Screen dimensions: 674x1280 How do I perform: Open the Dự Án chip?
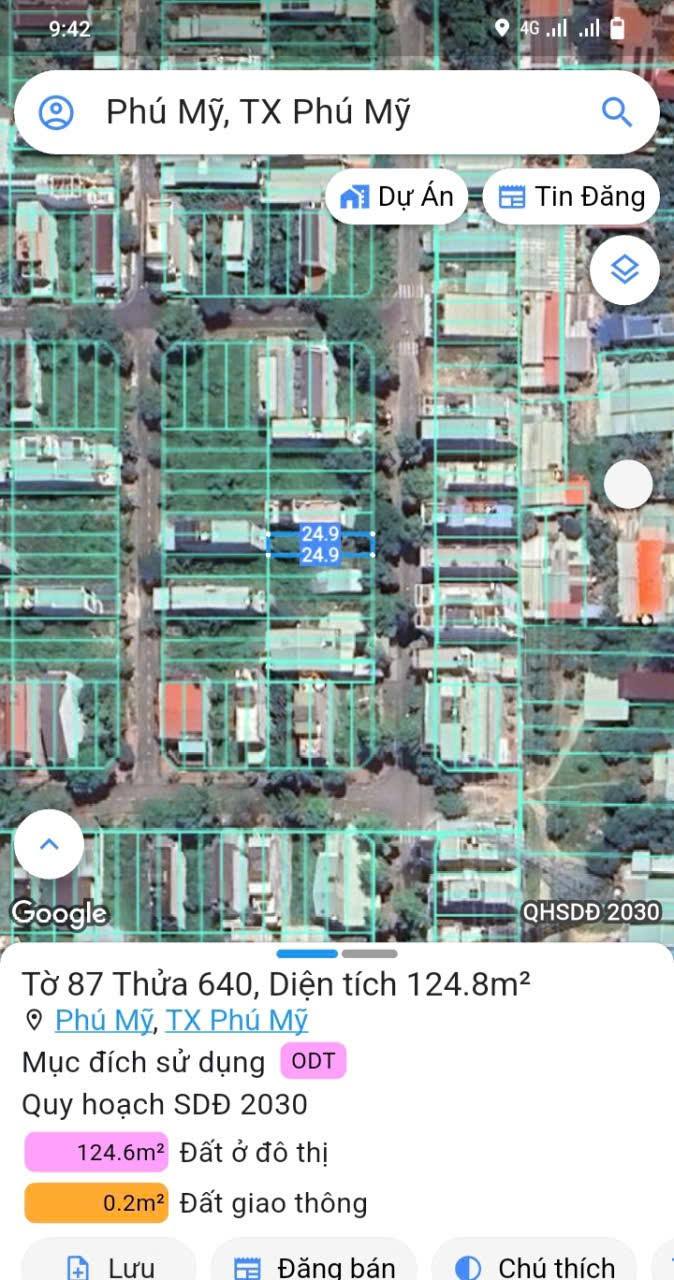[x=397, y=197]
